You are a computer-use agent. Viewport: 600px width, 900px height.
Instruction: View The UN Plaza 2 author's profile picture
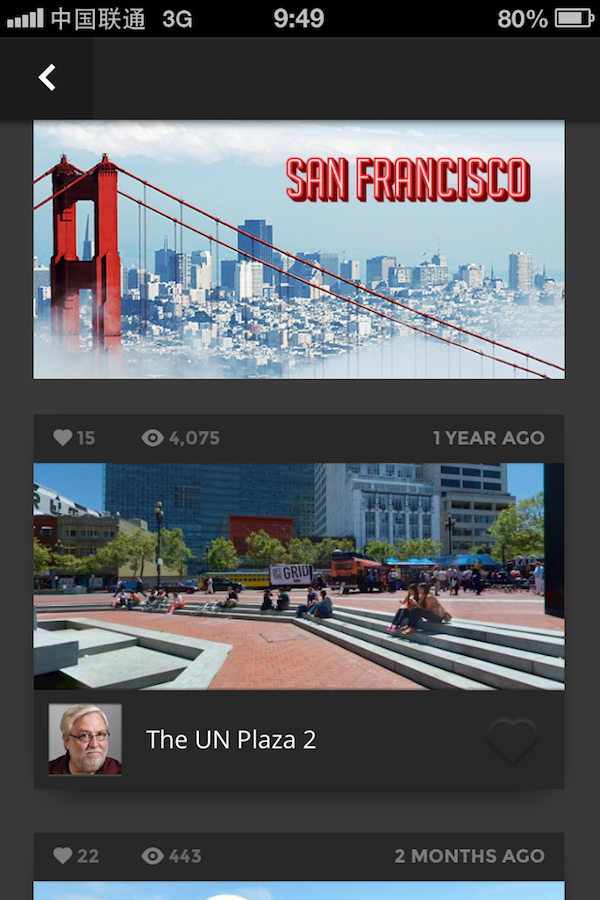pos(85,740)
